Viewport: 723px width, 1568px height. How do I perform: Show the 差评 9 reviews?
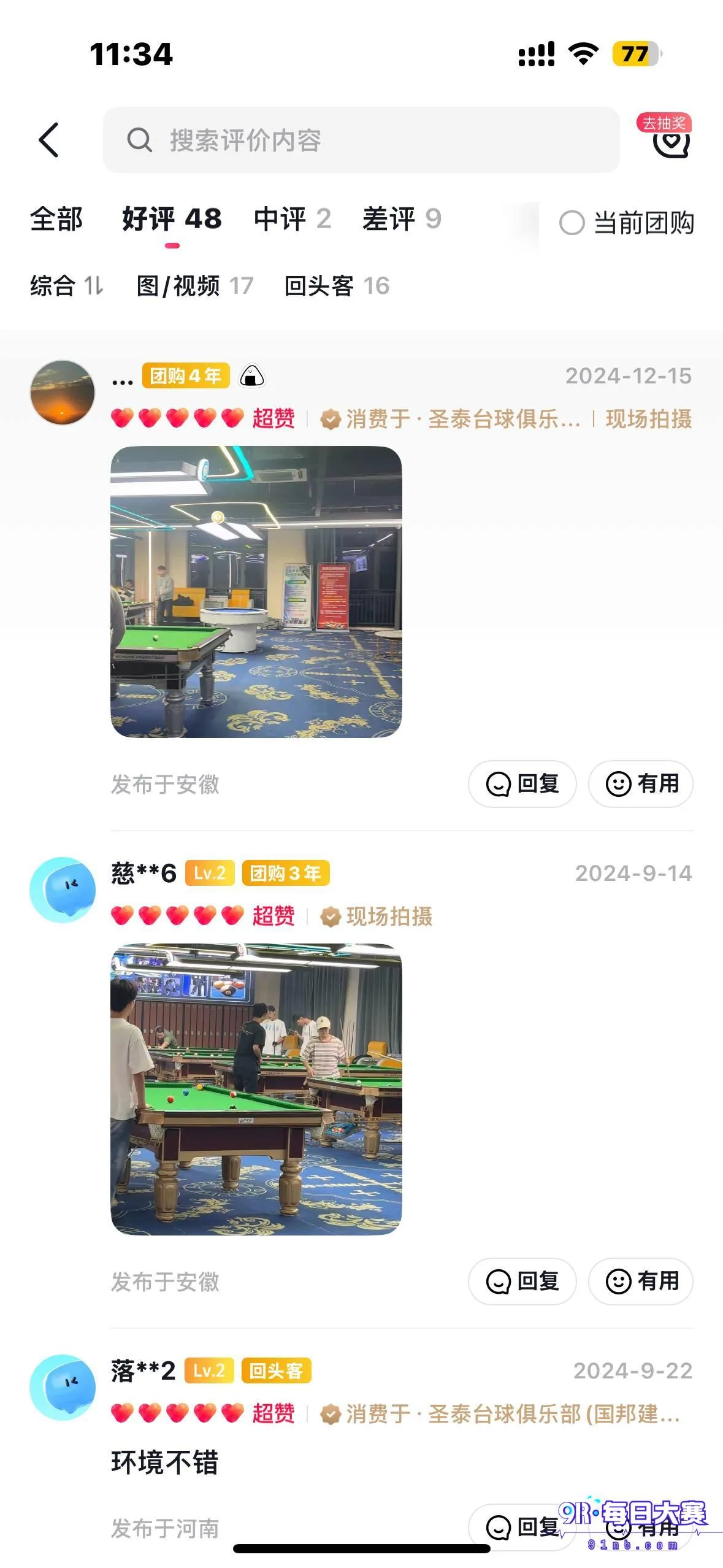pyautogui.click(x=402, y=220)
